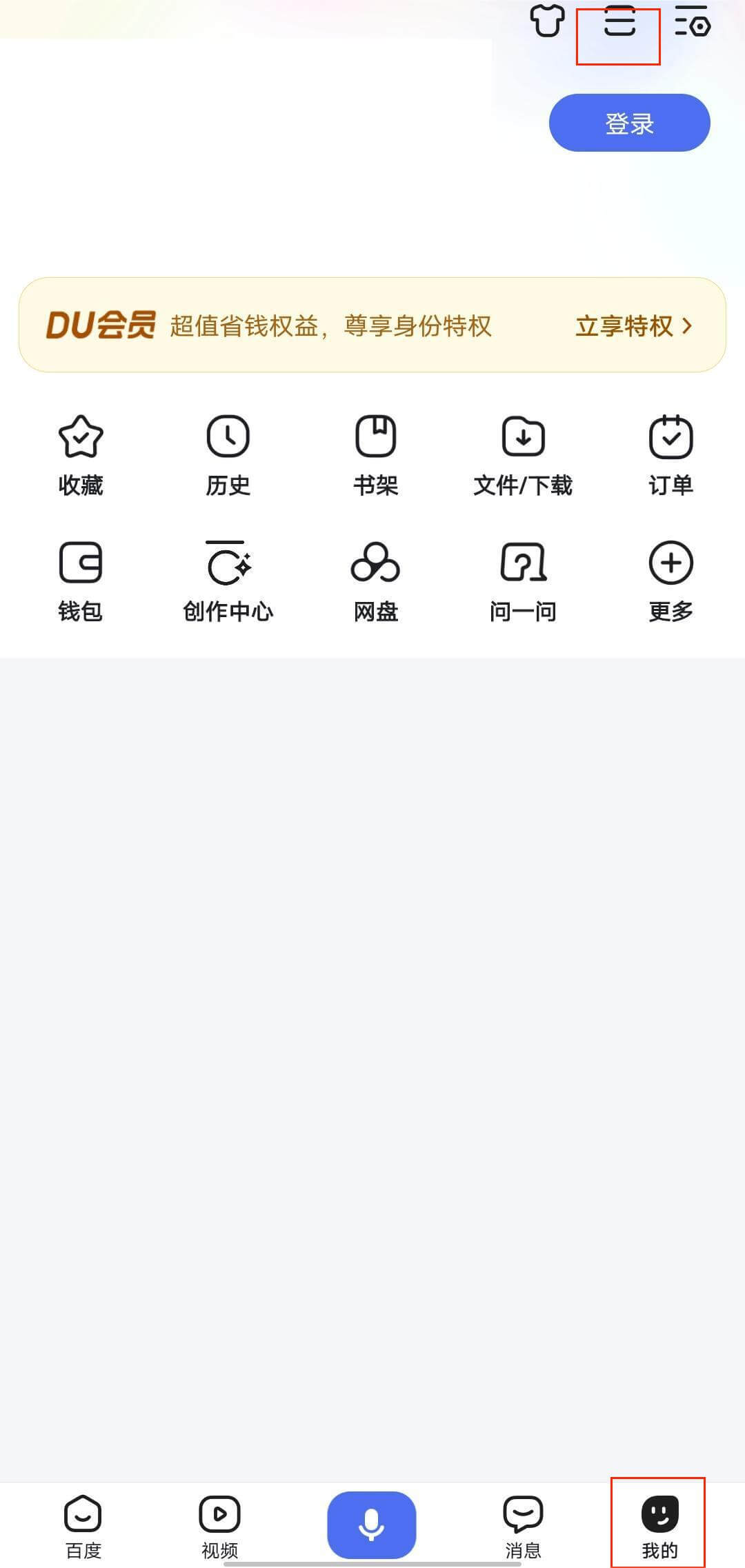Switch to the 视频 video tab

tap(219, 1526)
